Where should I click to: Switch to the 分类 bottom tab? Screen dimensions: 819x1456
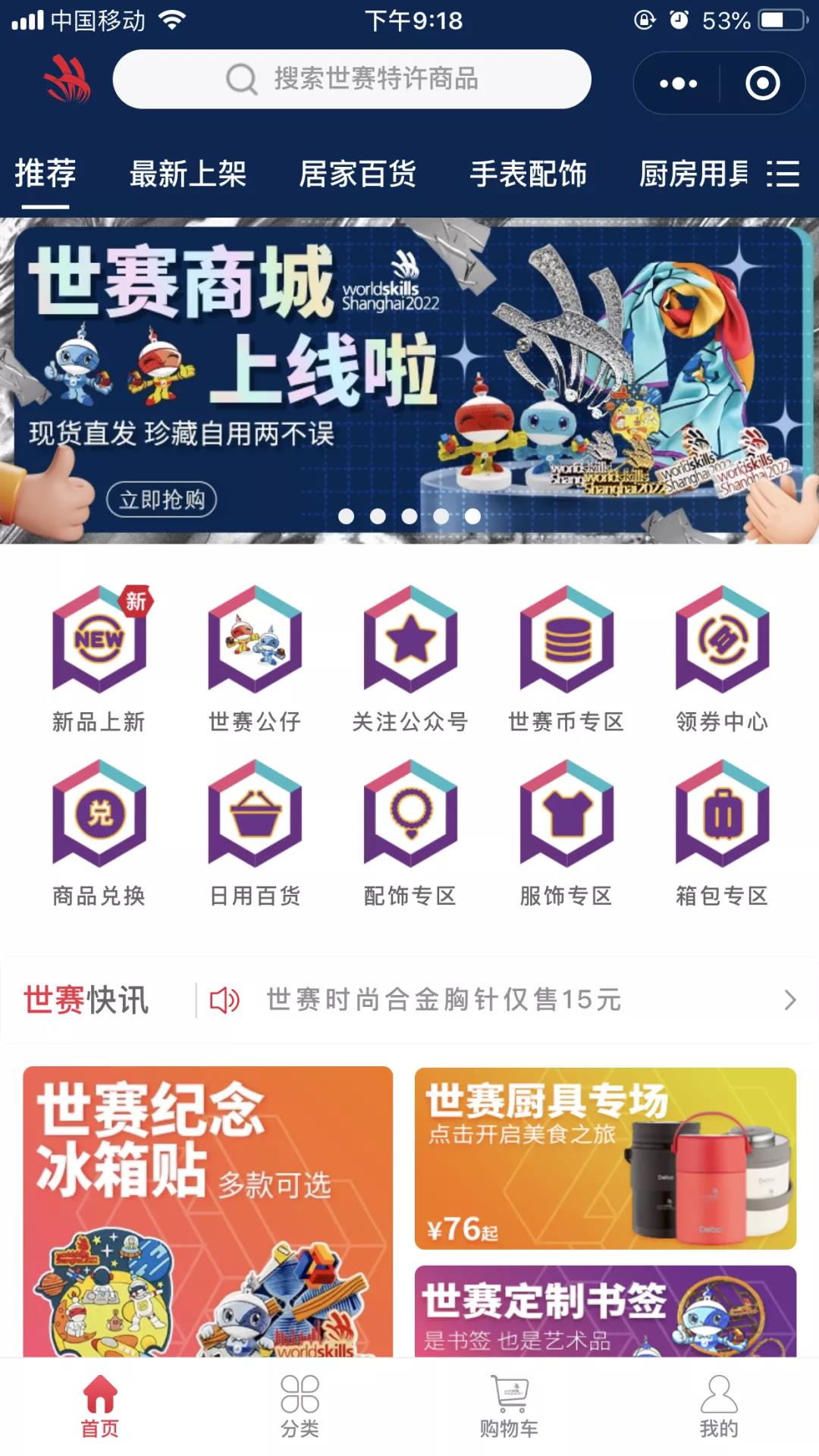(x=300, y=1406)
